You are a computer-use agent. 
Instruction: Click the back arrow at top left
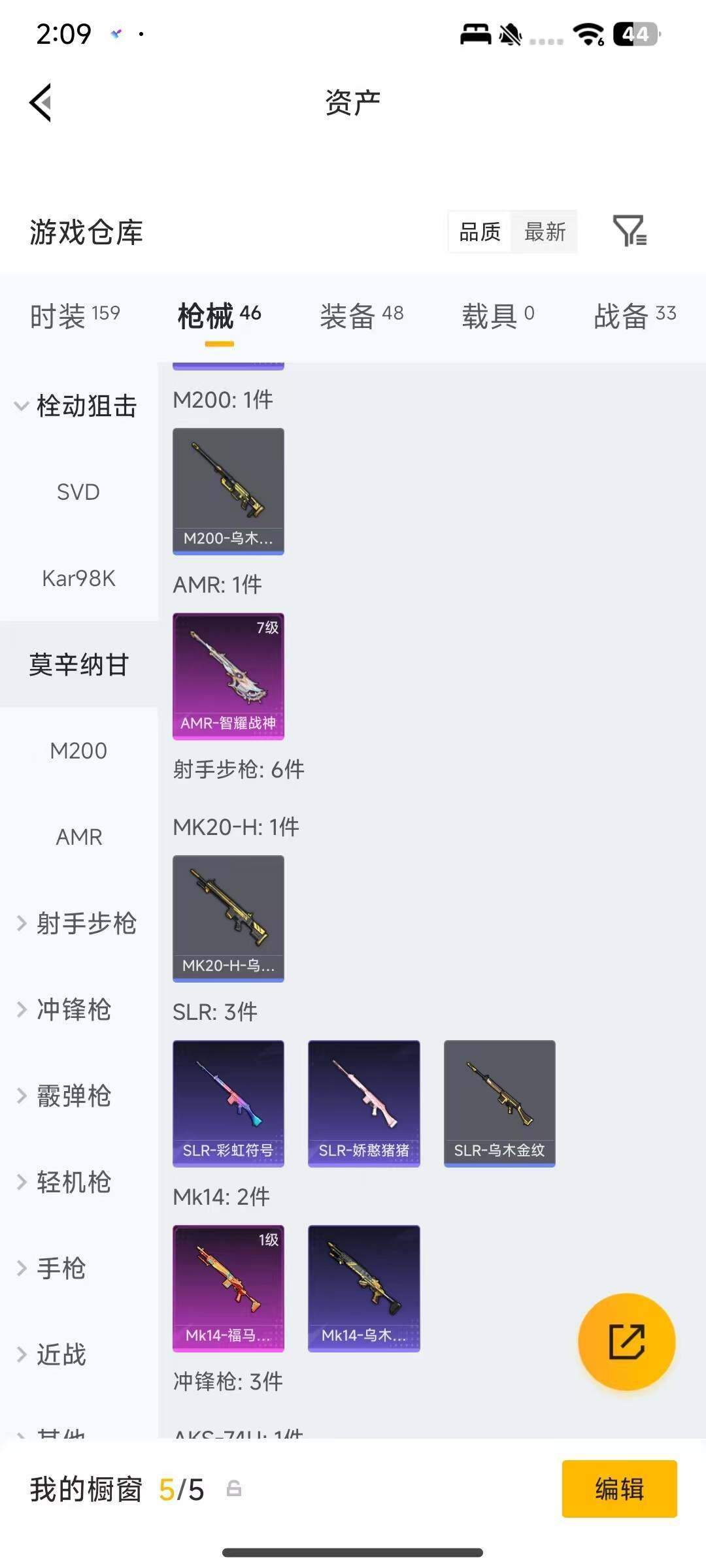coord(39,103)
